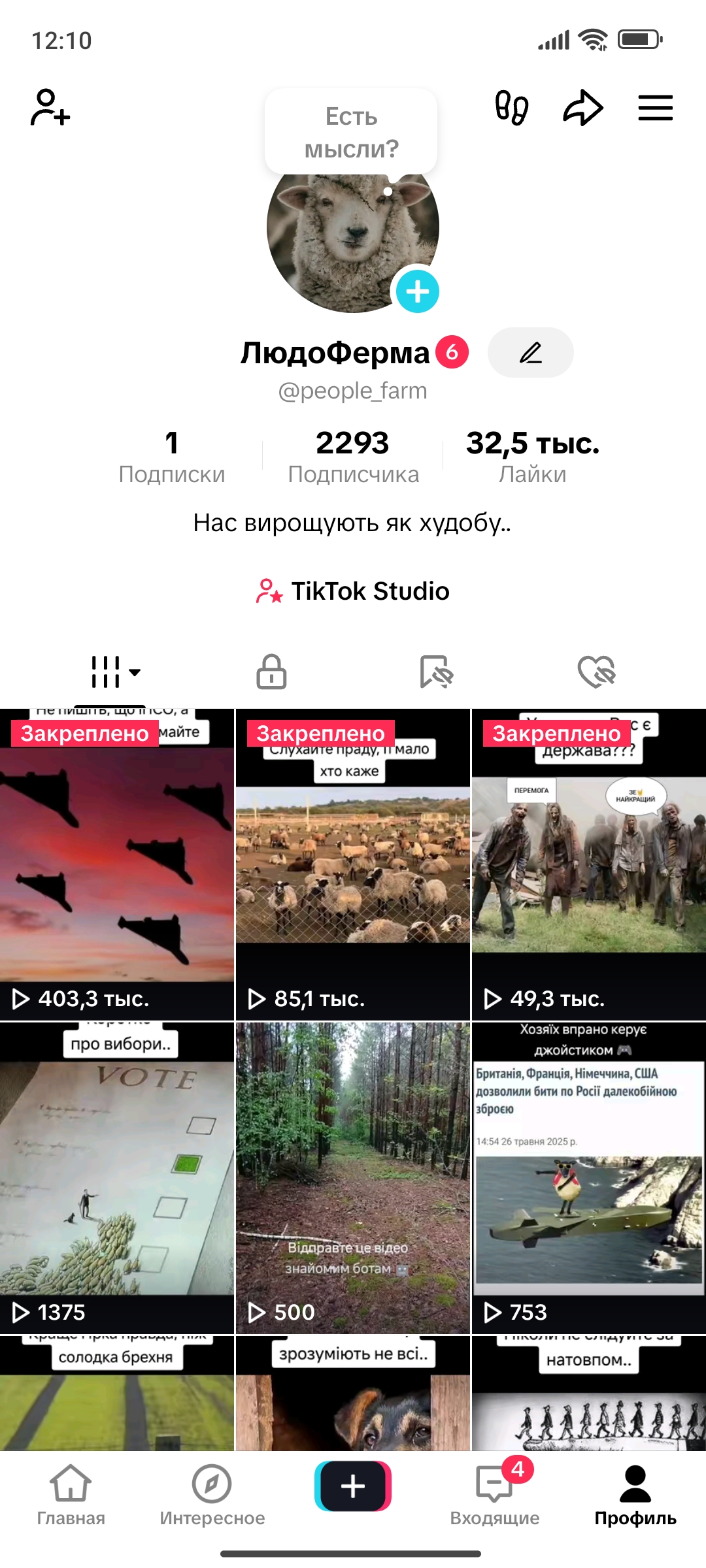Play the pinned video with 403,3 тыс. views
The width and height of the screenshot is (706, 1568).
117,864
